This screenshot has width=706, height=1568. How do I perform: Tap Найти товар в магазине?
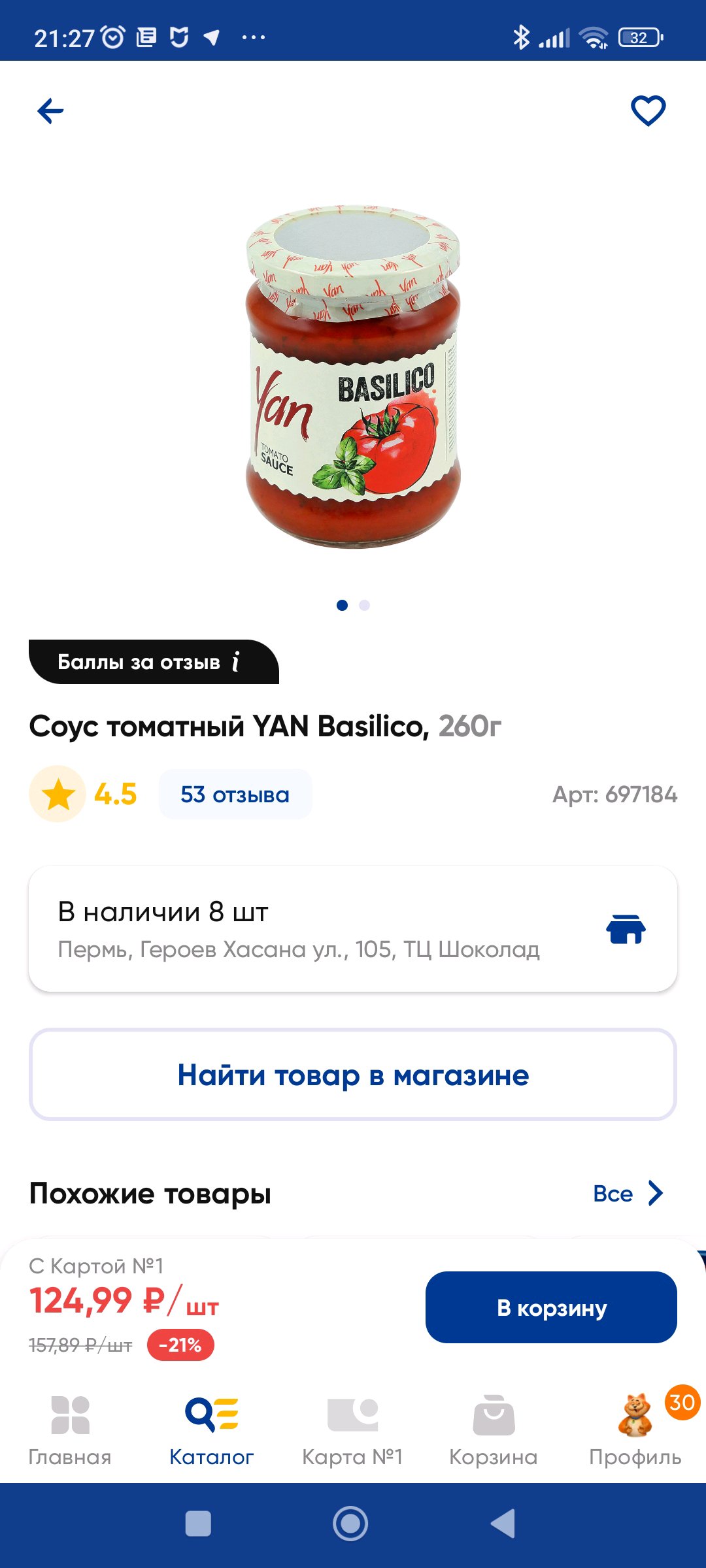coord(353,1075)
